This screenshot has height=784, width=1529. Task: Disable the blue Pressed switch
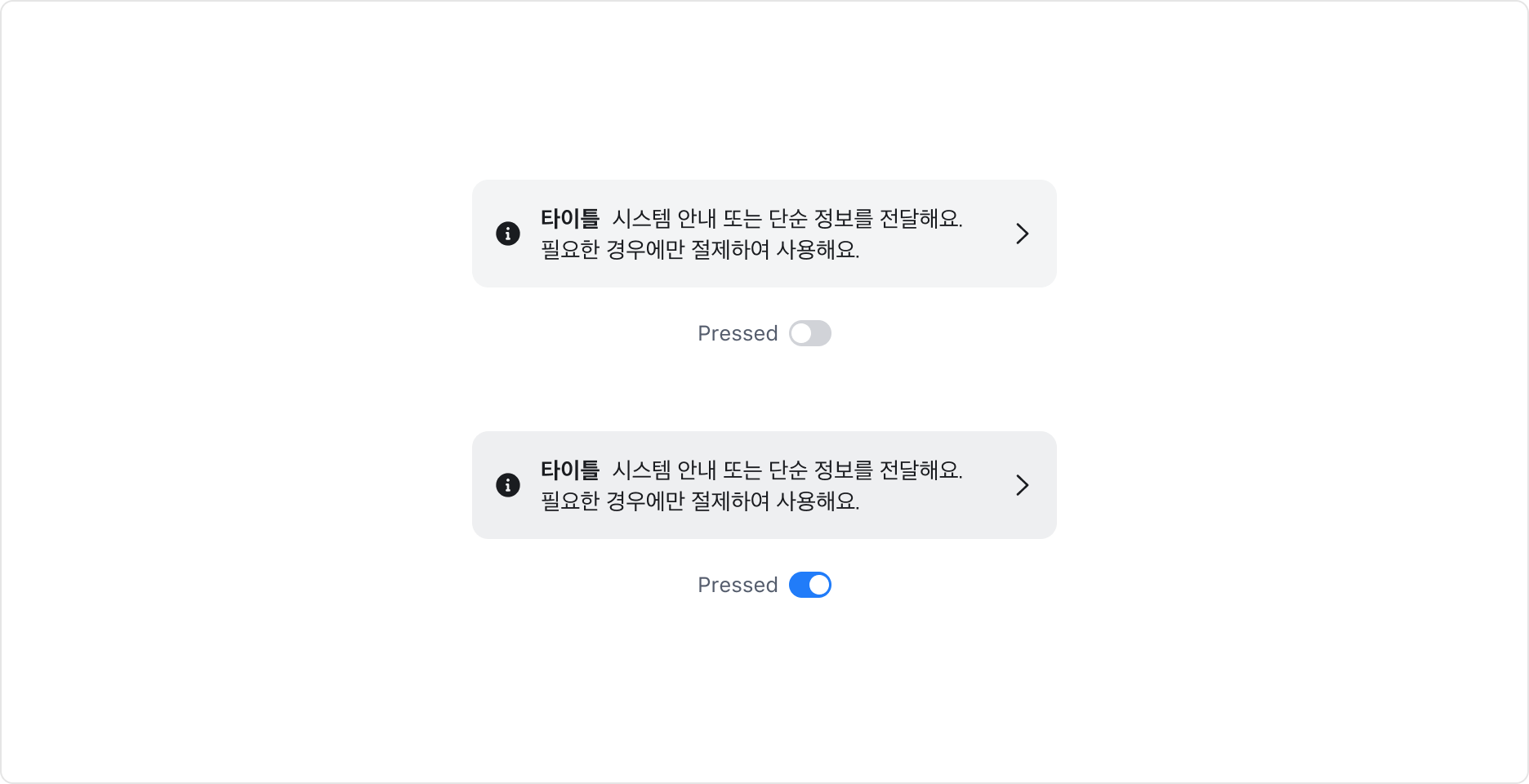tap(809, 585)
